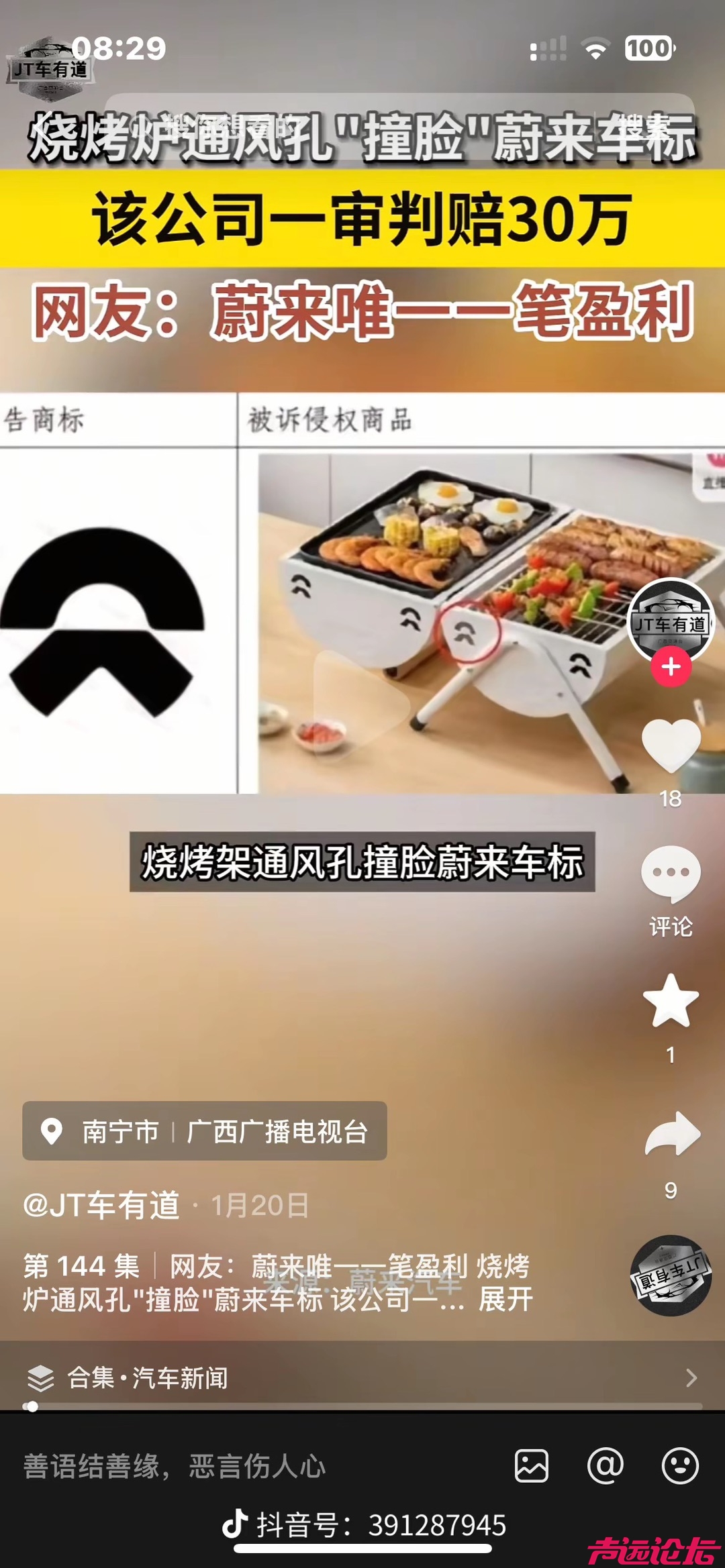Image resolution: width=725 pixels, height=1568 pixels.
Task: Expand the caption with 展开
Action: click(x=505, y=1300)
